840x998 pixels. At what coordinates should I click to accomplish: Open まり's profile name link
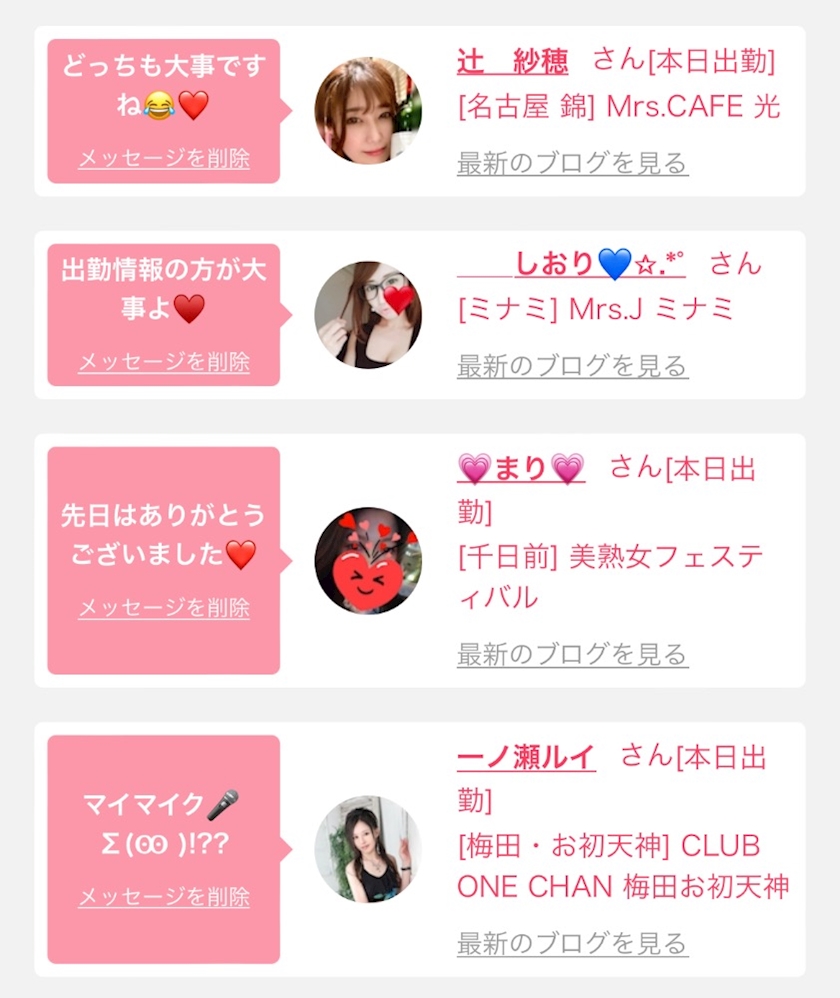click(x=521, y=469)
